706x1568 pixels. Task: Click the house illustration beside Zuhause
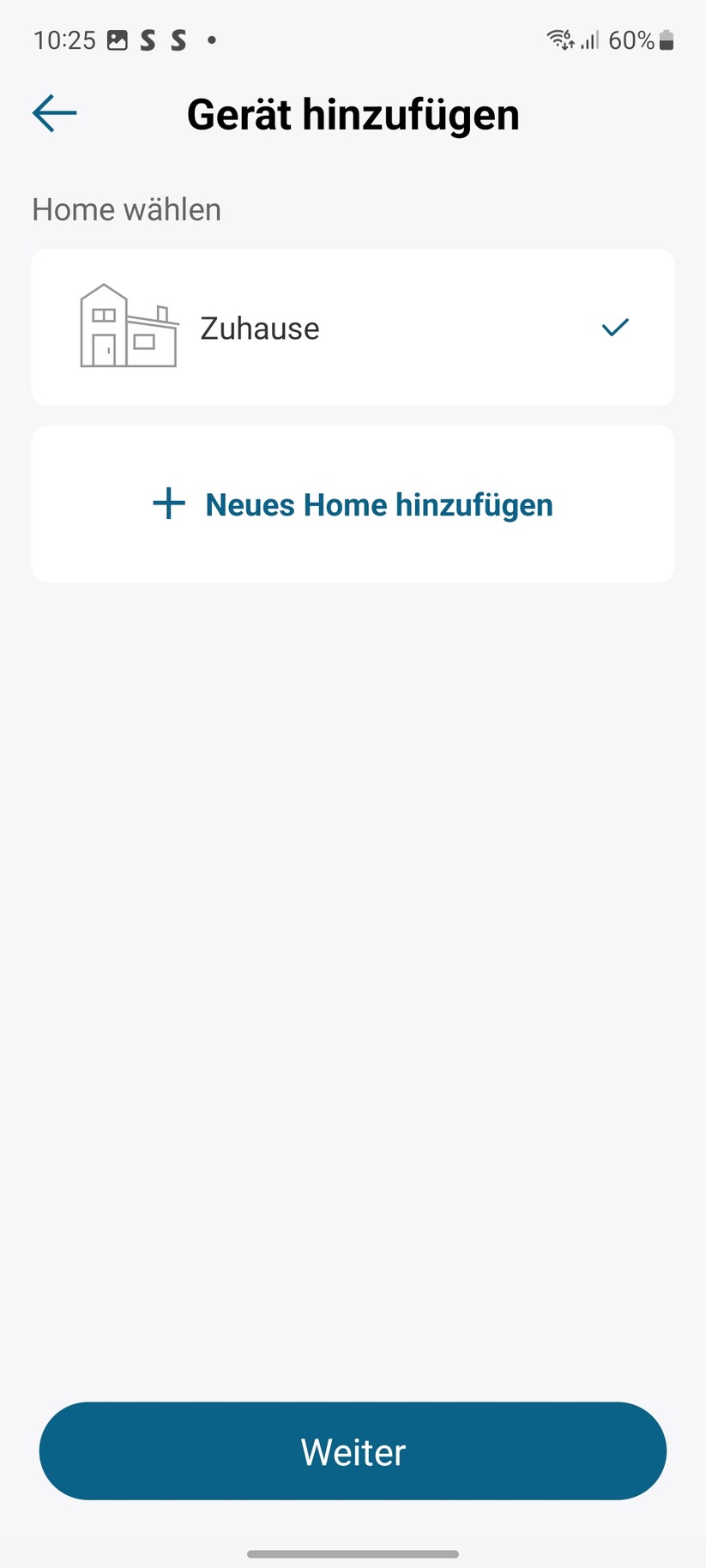coord(127,328)
